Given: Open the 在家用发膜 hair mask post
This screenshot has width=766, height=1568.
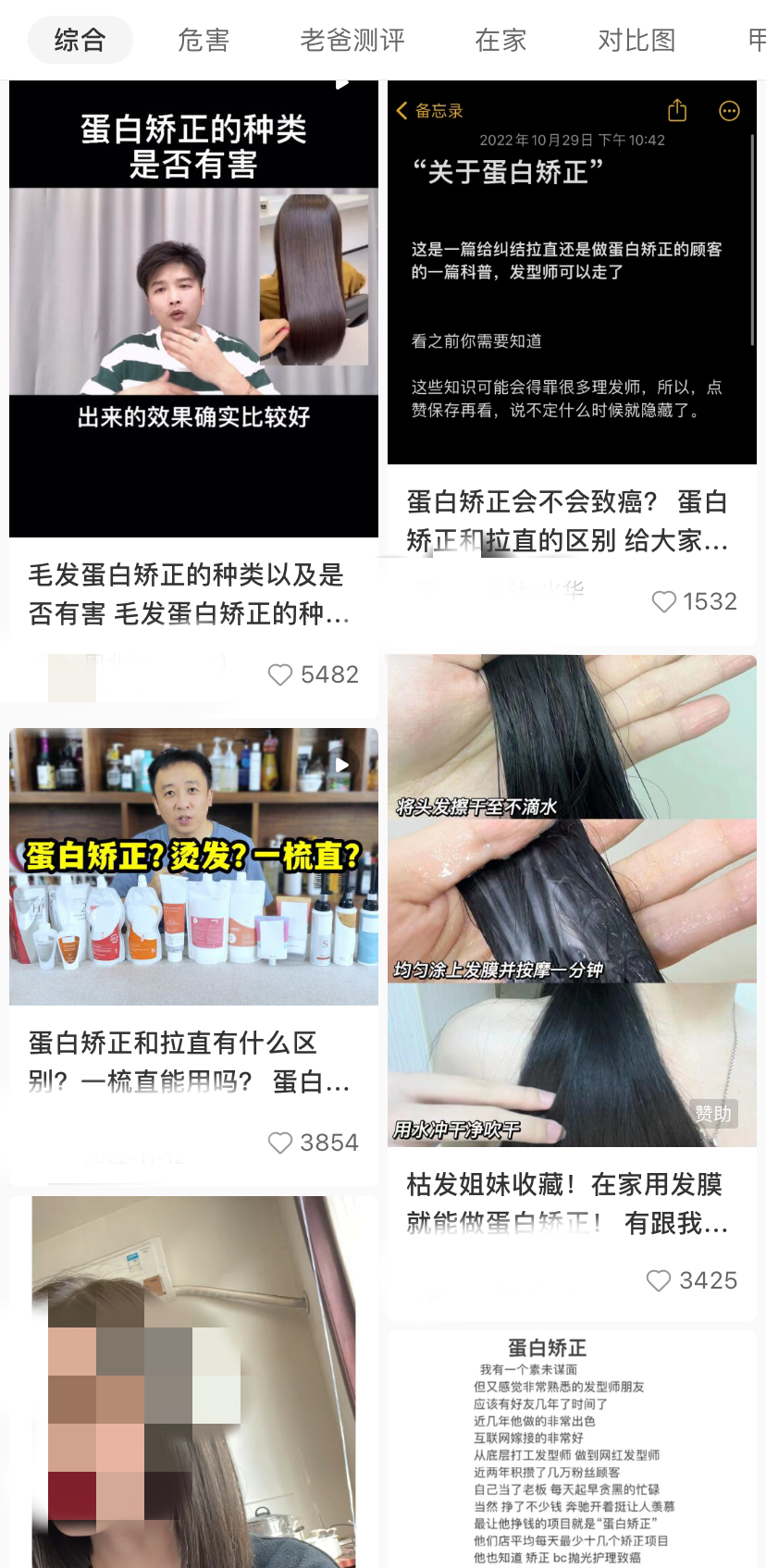Looking at the screenshot, I should pyautogui.click(x=572, y=900).
